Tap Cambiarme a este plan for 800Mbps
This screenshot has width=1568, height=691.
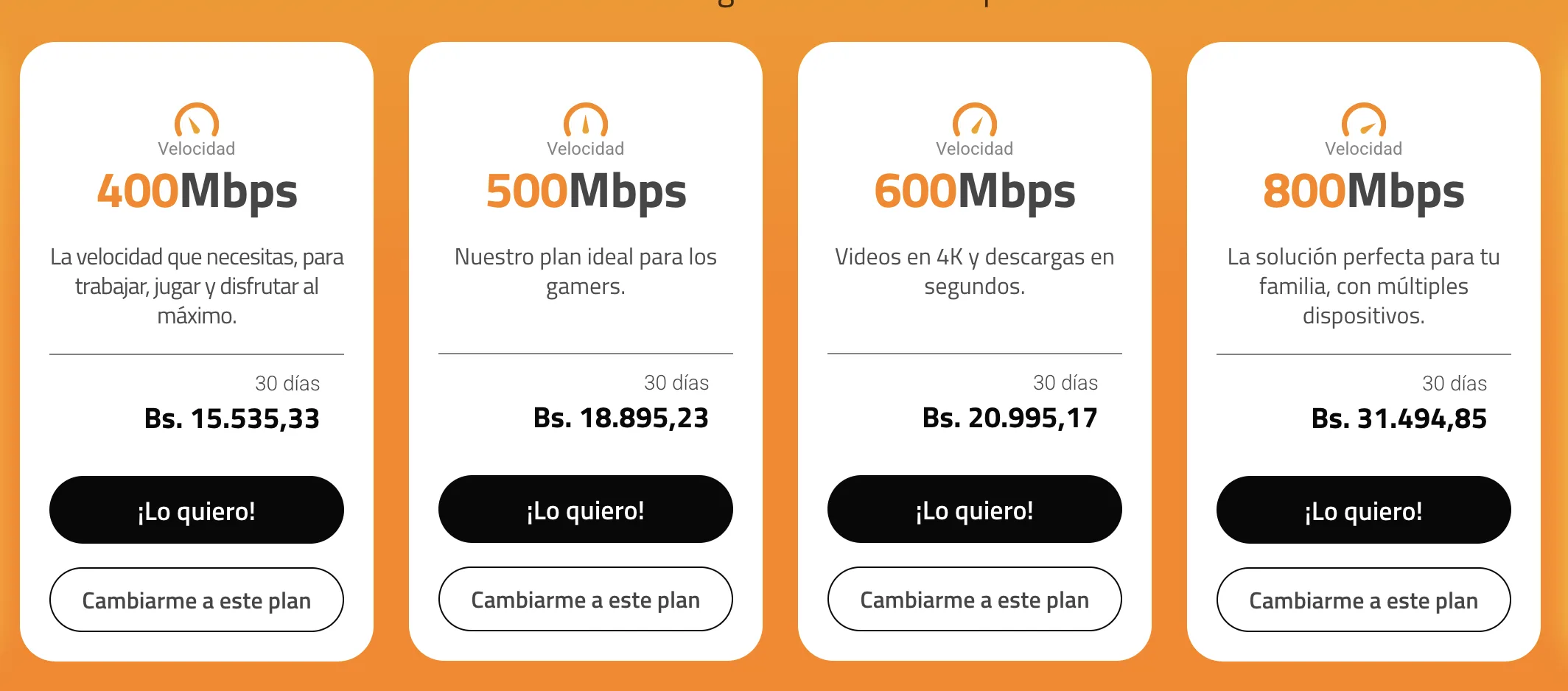point(1364,600)
